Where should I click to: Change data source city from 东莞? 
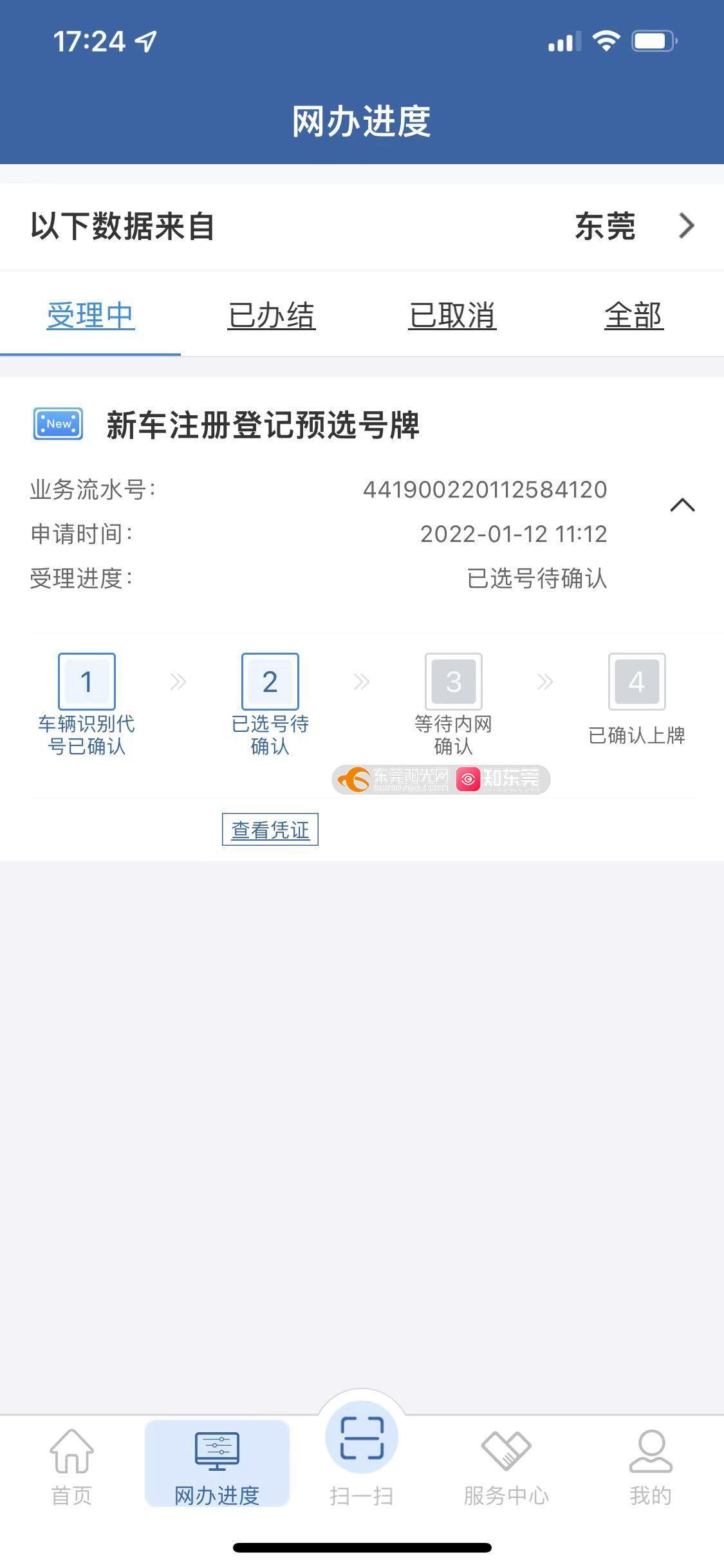coord(634,226)
